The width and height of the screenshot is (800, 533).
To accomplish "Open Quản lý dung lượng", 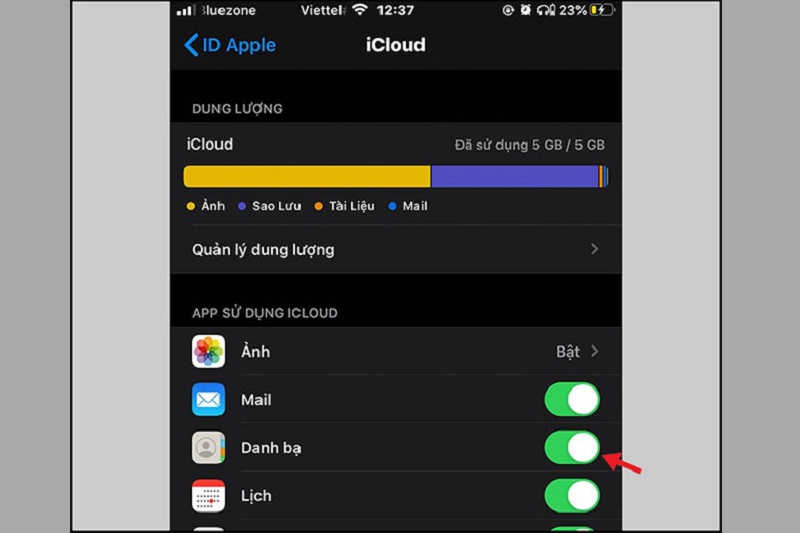I will coord(395,249).
